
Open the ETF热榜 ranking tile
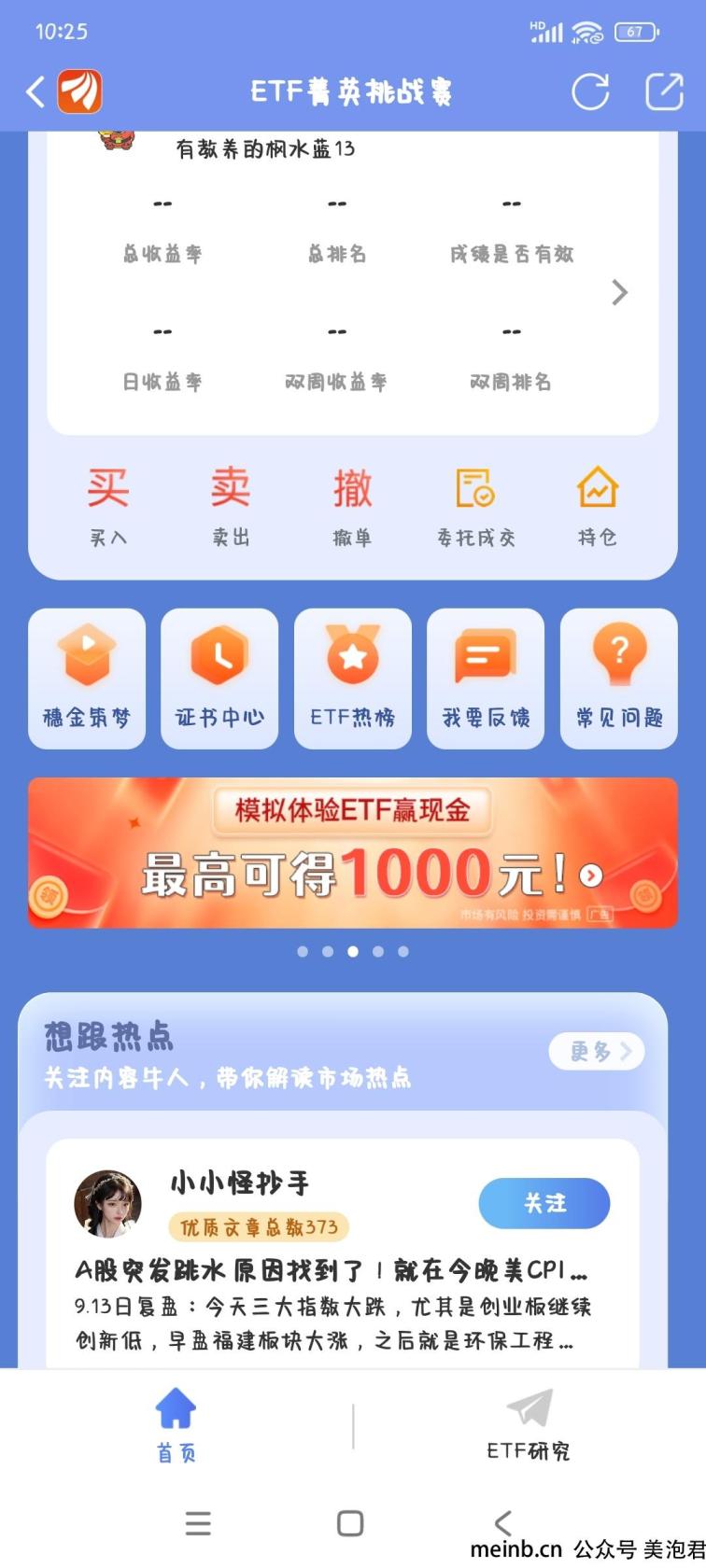tap(352, 679)
